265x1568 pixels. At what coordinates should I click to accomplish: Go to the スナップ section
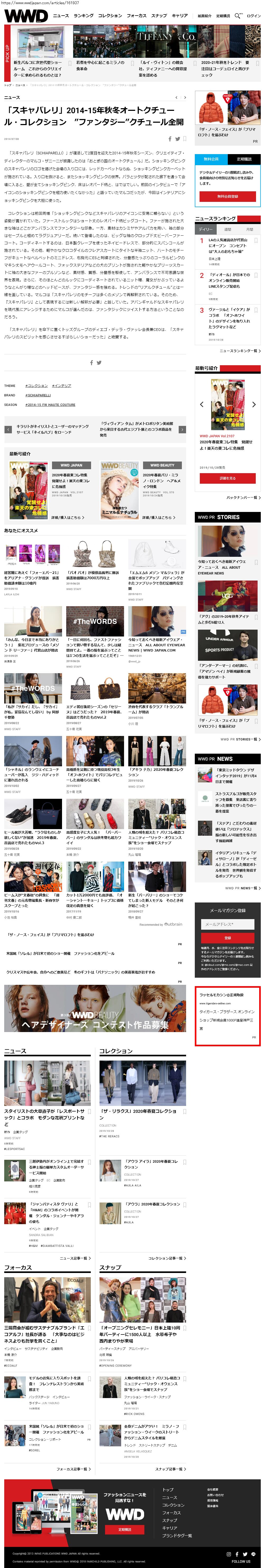(159, 16)
